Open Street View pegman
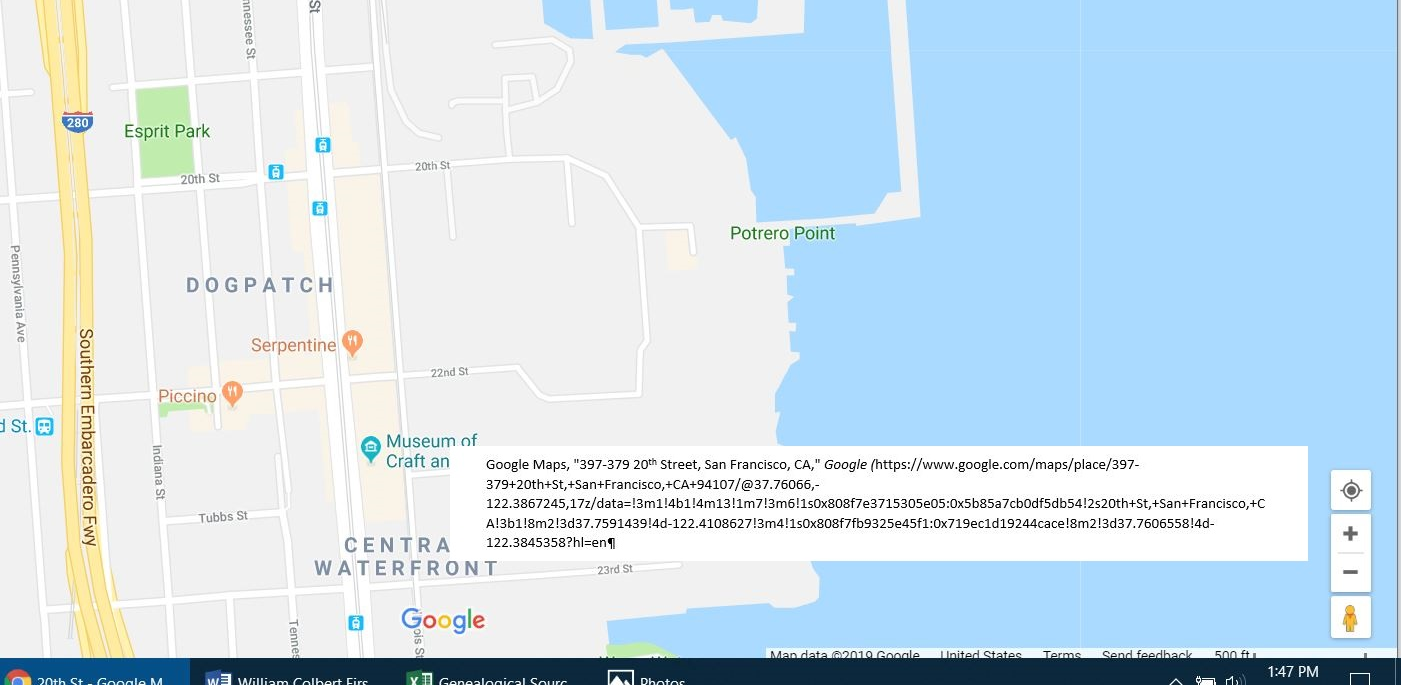 pos(1350,618)
